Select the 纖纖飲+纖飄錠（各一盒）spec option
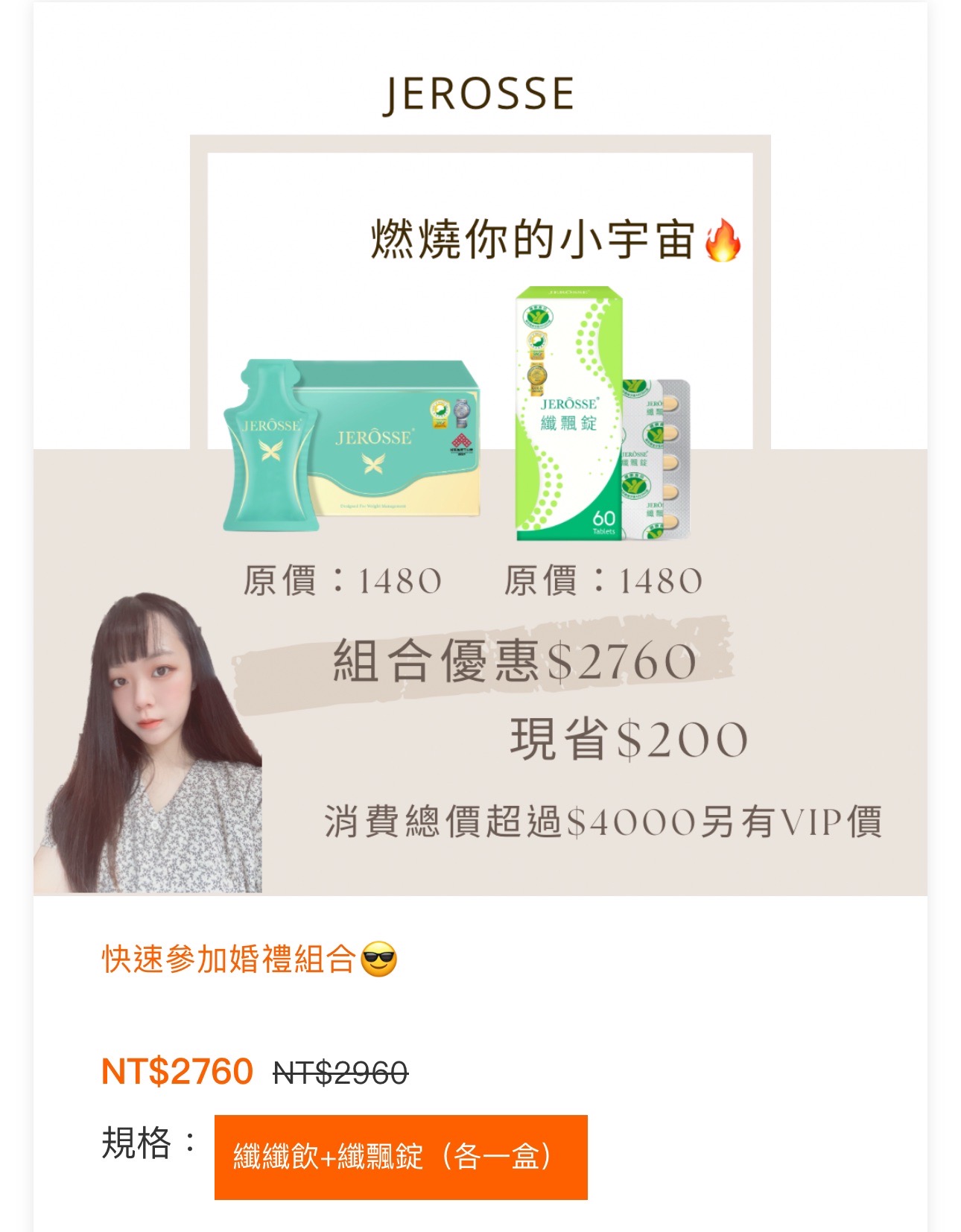This screenshot has height=1232, width=961. coord(400,1157)
